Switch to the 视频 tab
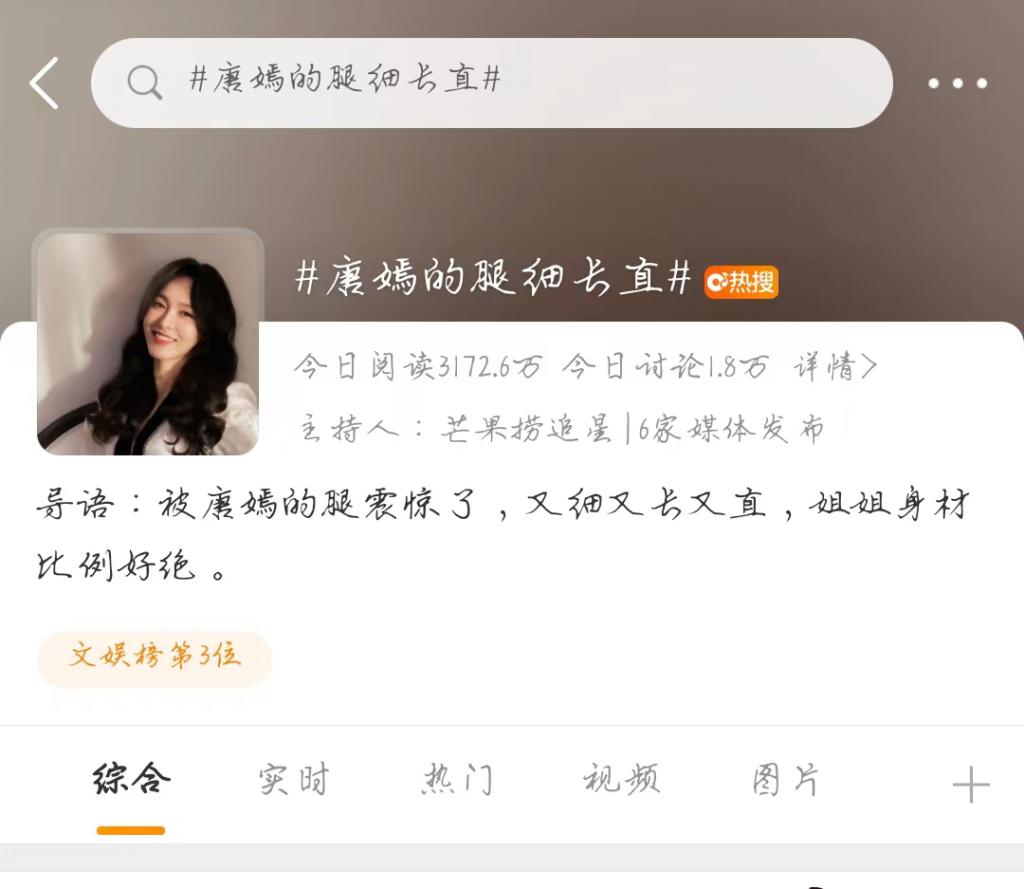This screenshot has width=1024, height=889. pyautogui.click(x=621, y=780)
